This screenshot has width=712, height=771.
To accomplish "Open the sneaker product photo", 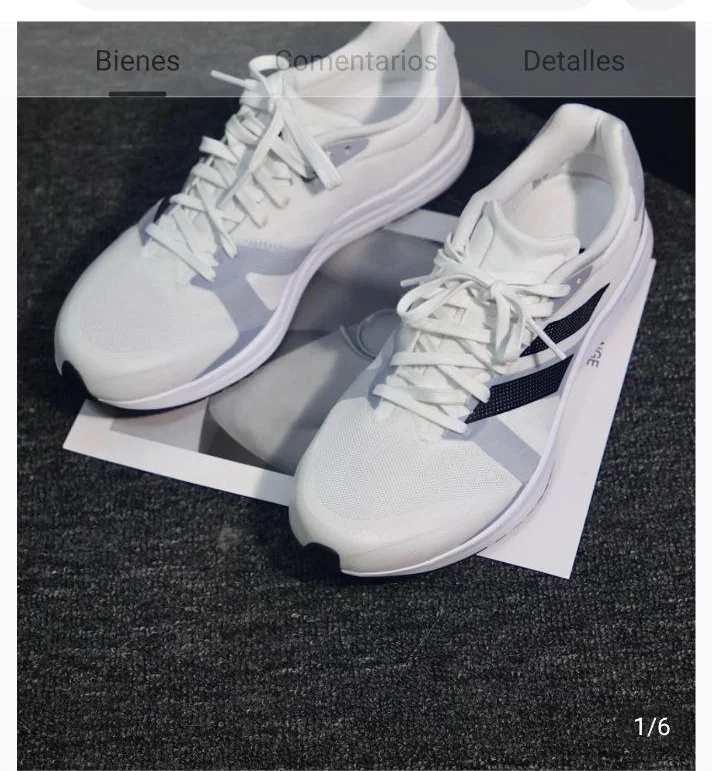I will pos(356,420).
